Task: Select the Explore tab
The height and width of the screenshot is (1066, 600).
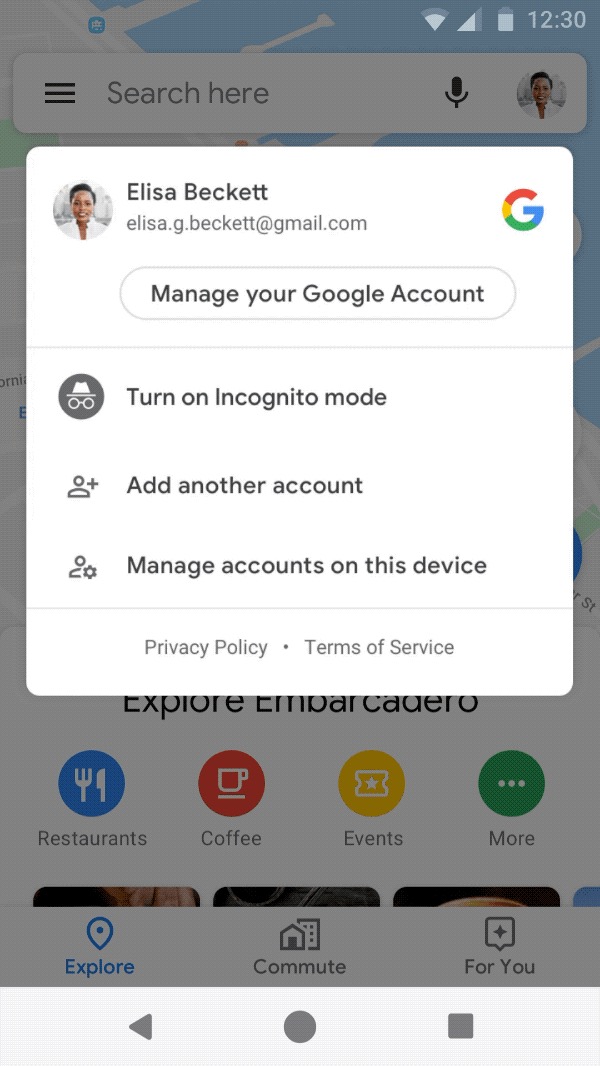Action: pyautogui.click(x=99, y=947)
